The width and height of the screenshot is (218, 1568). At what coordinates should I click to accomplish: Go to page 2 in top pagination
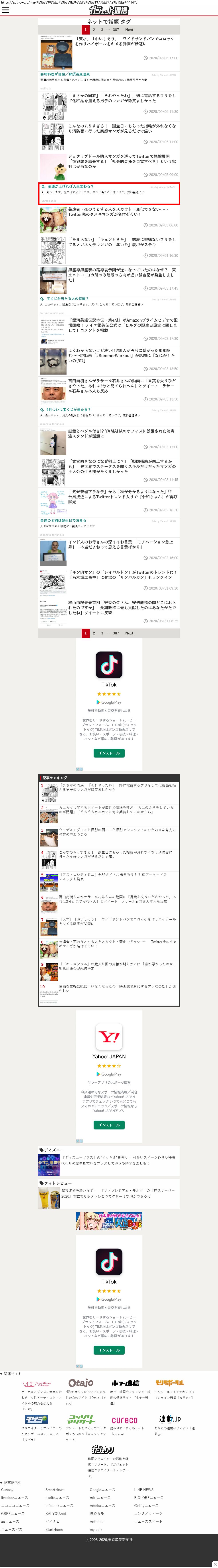tap(94, 29)
